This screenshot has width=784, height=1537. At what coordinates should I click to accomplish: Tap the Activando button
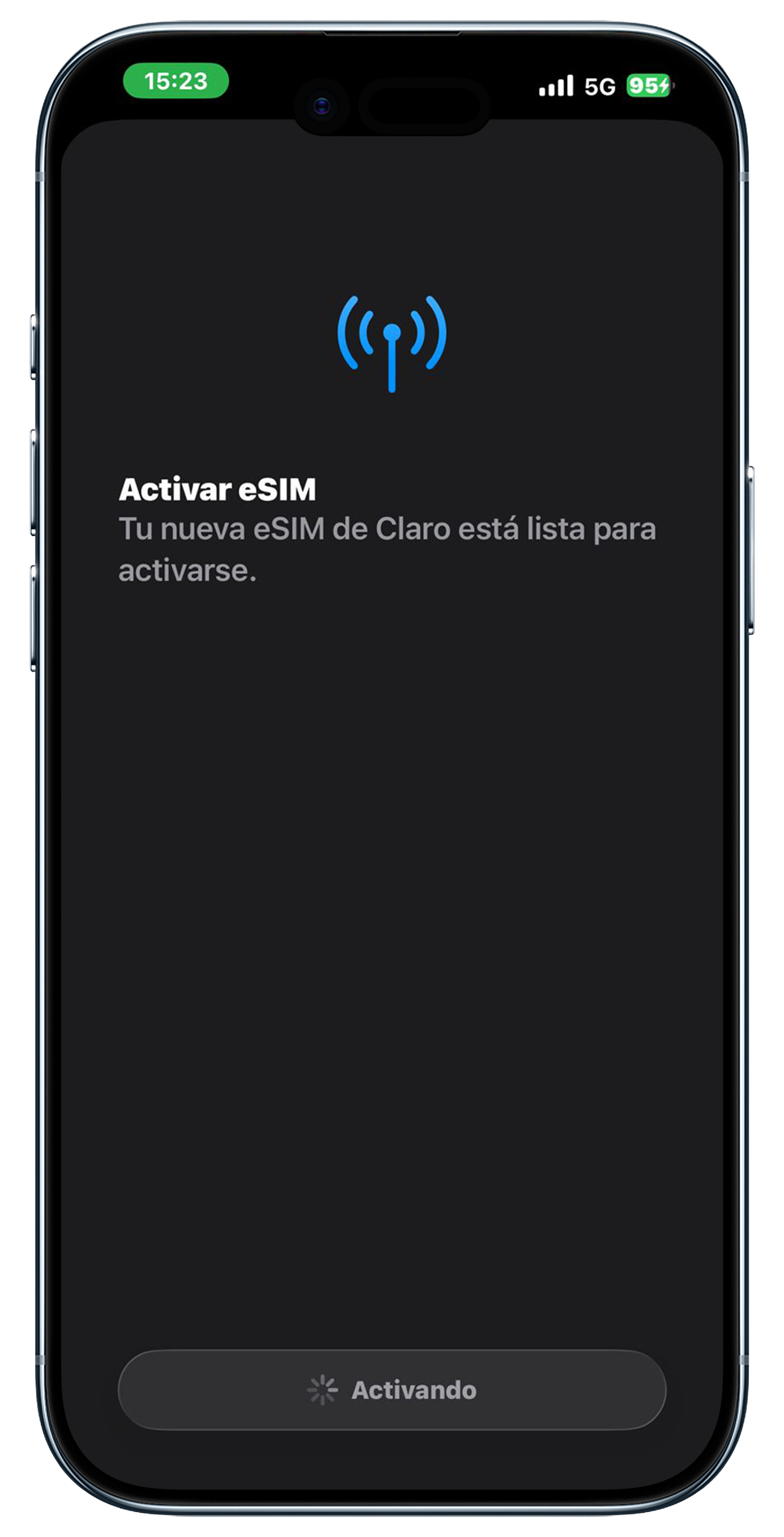coord(391,1390)
